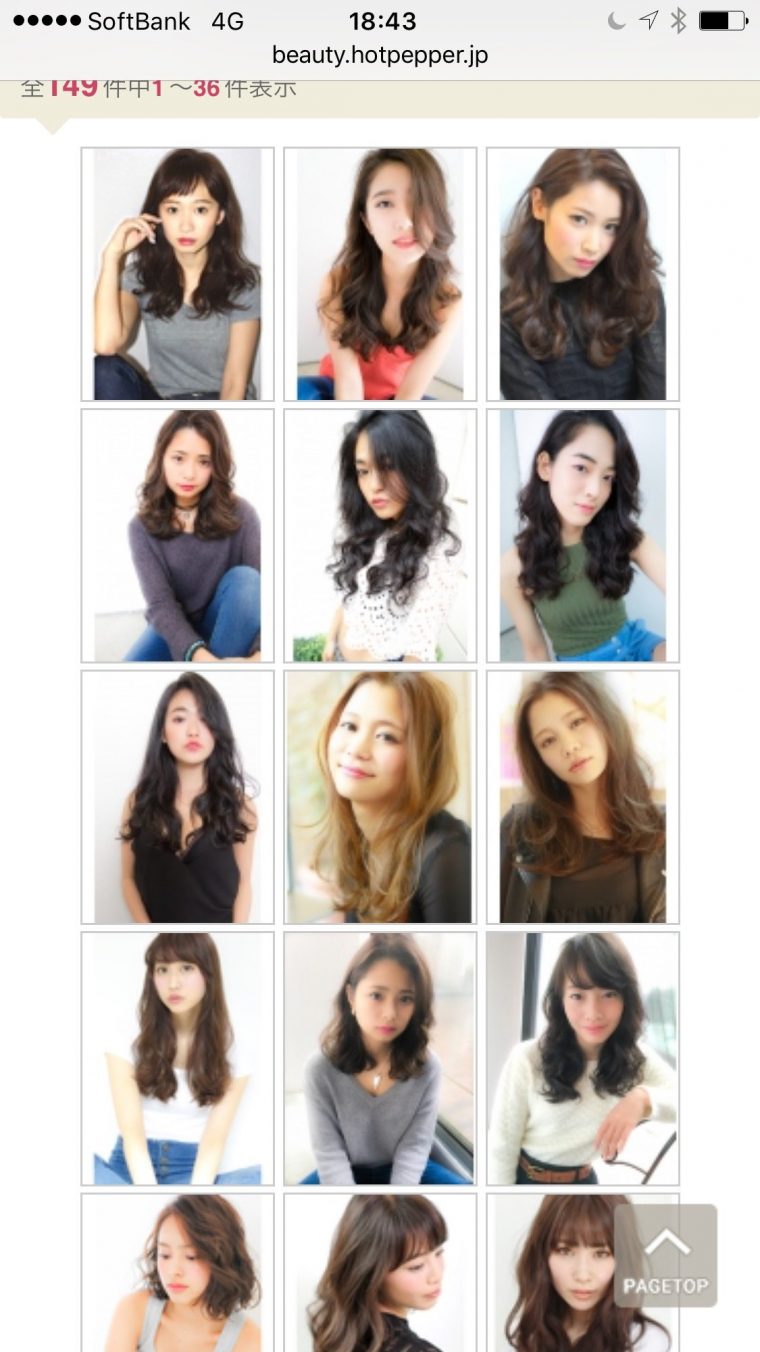
Task: Select hairstyle with green sleeveless top
Action: tap(583, 535)
